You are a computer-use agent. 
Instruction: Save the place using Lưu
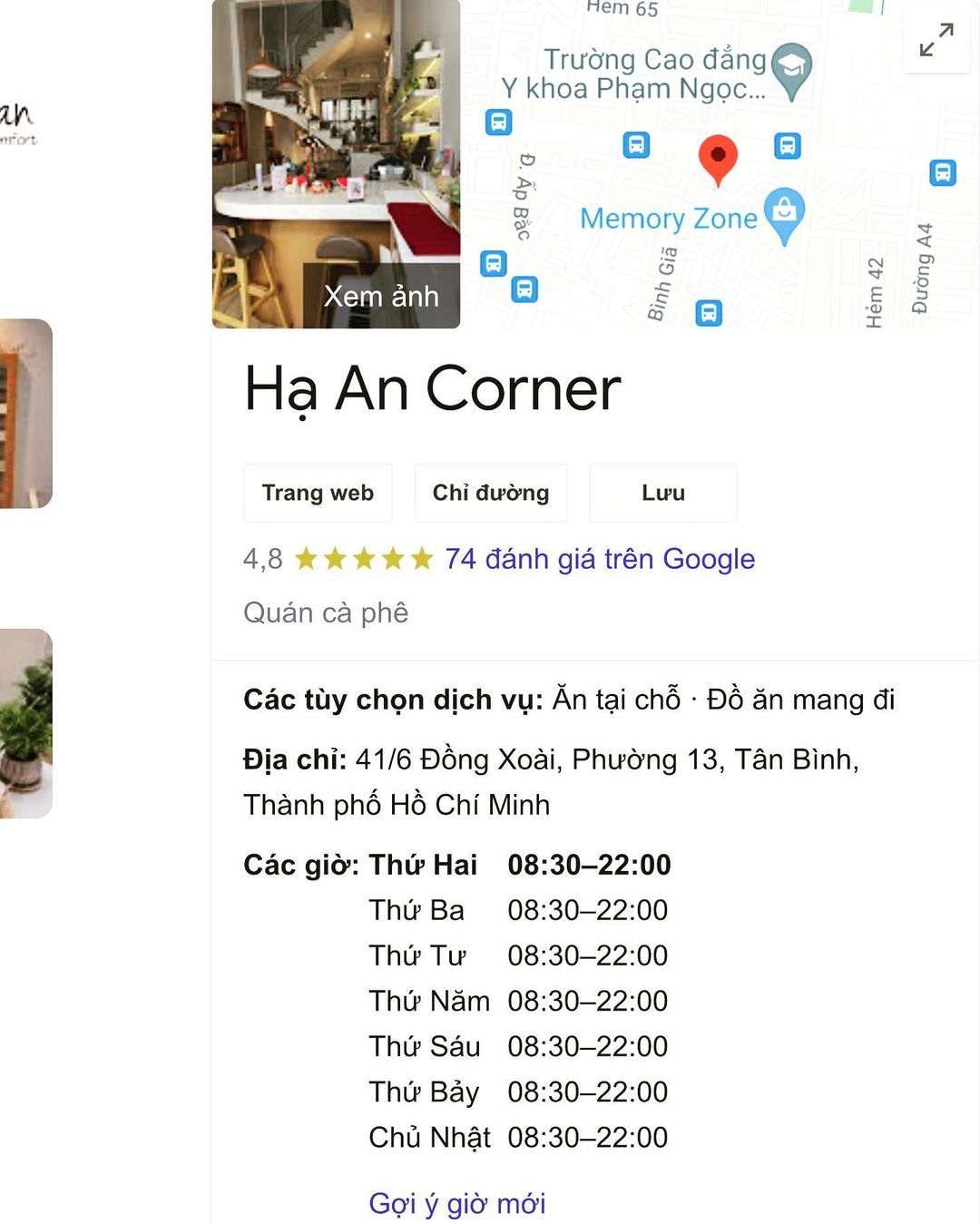point(662,493)
